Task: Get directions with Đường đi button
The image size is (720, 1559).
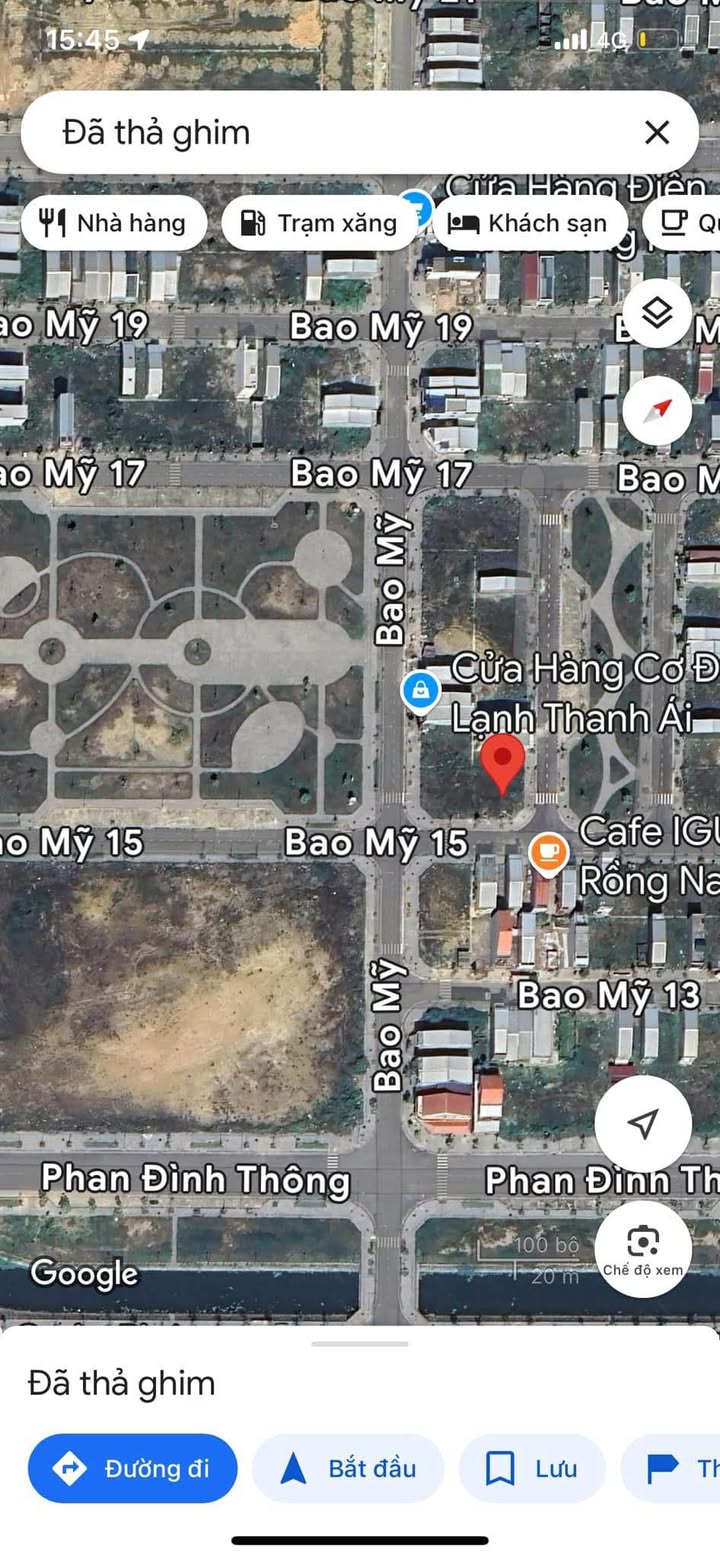Action: (x=133, y=1468)
